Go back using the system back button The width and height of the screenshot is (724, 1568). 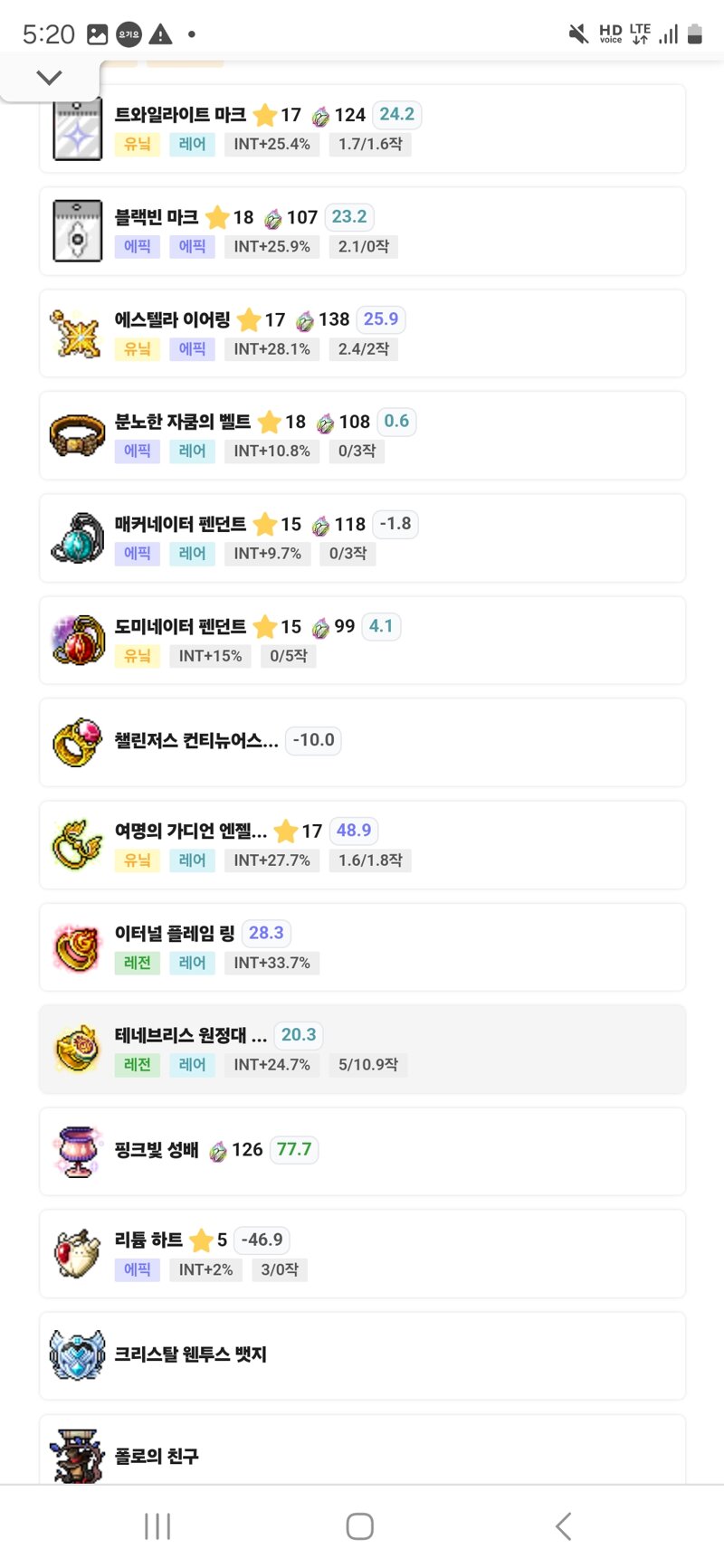pyautogui.click(x=563, y=1526)
